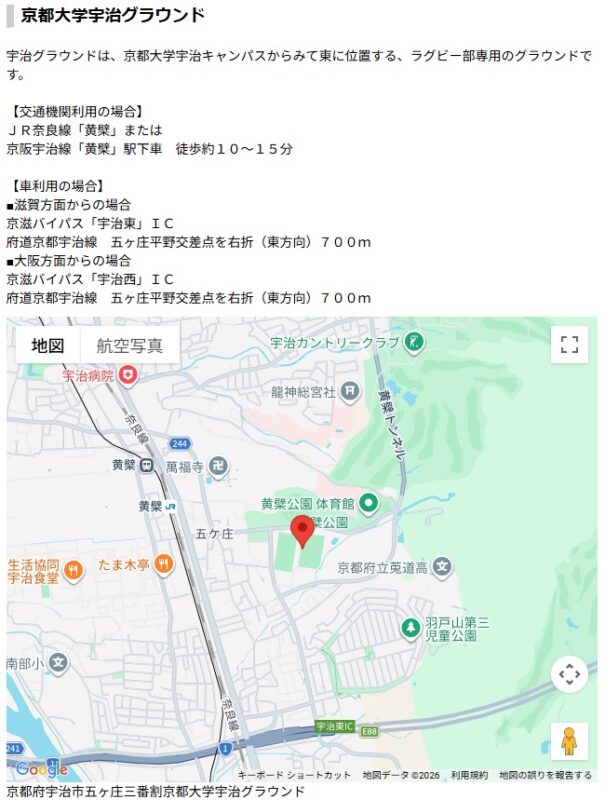The width and height of the screenshot is (605, 800).
Task: Switch map to 地図 view
Action: (x=48, y=345)
